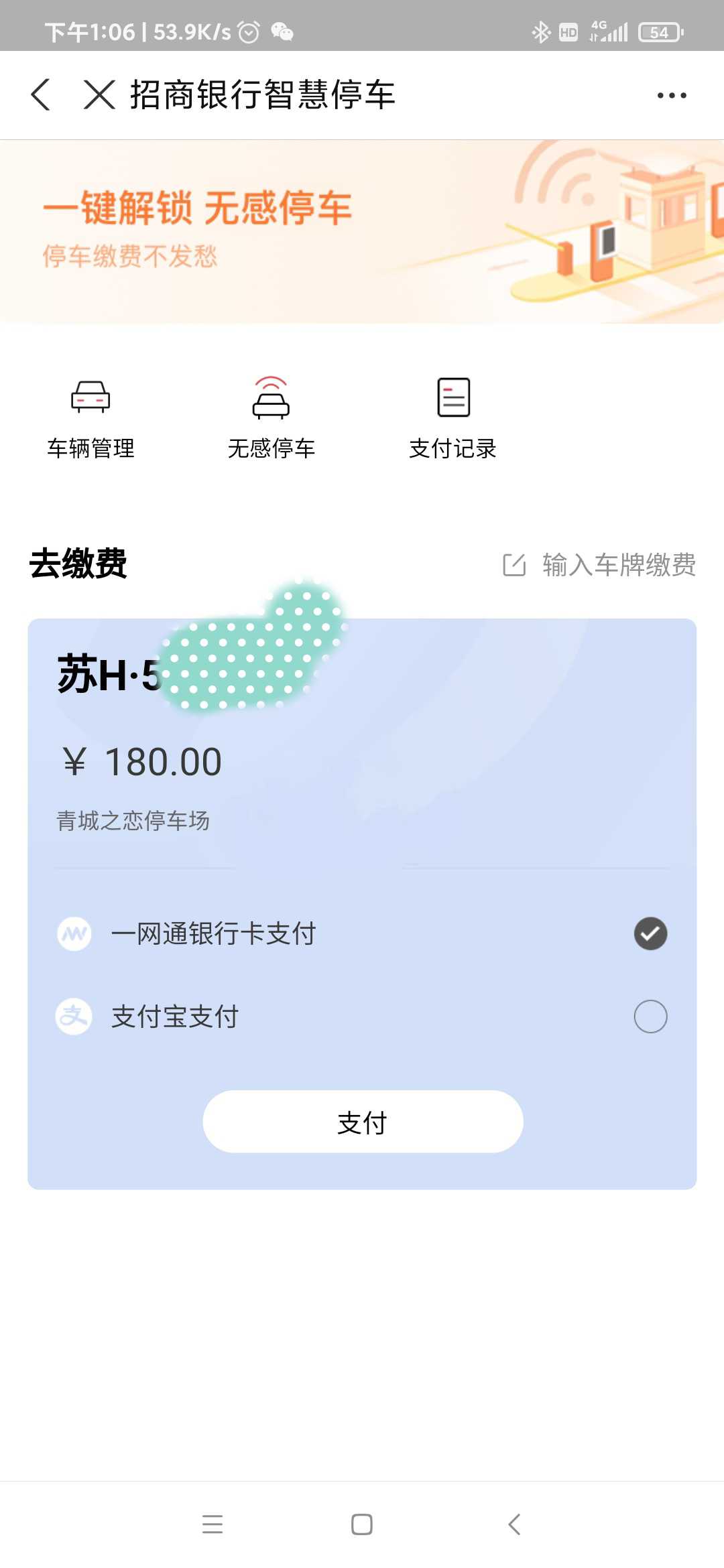Screen dimensions: 724x1568
Task: Go back using the top-left arrow
Action: pos(40,94)
